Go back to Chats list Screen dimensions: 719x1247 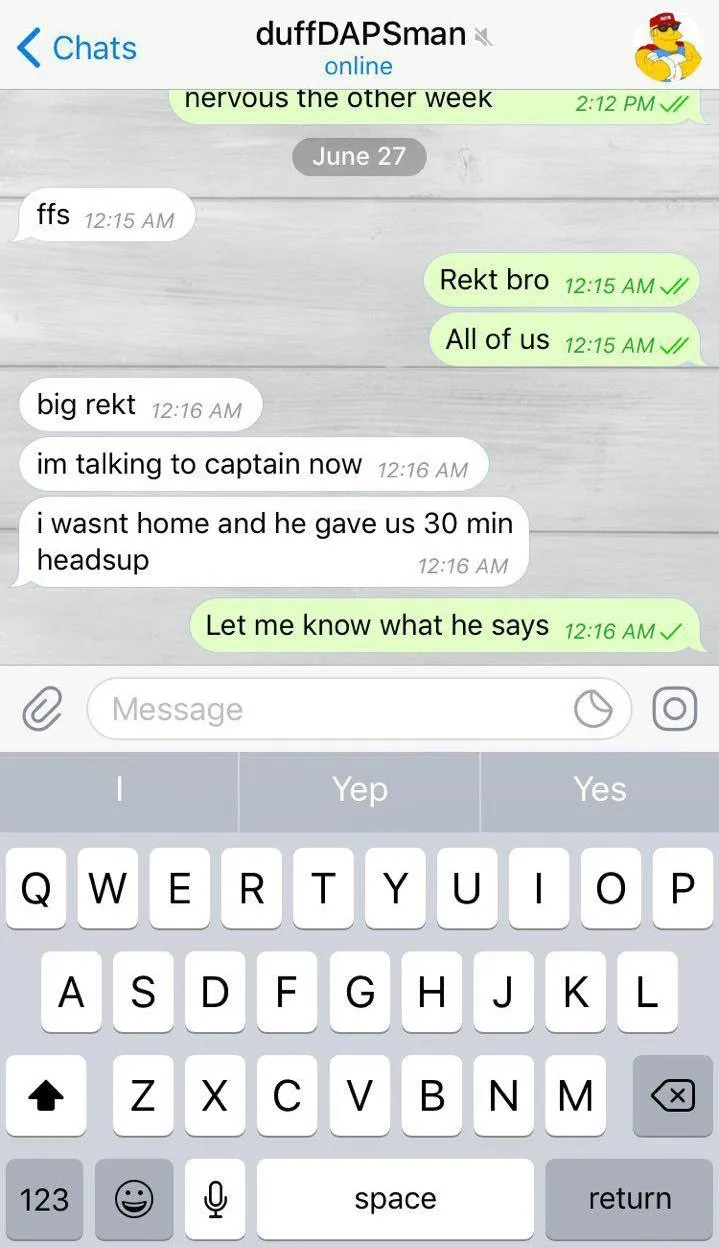pos(76,47)
